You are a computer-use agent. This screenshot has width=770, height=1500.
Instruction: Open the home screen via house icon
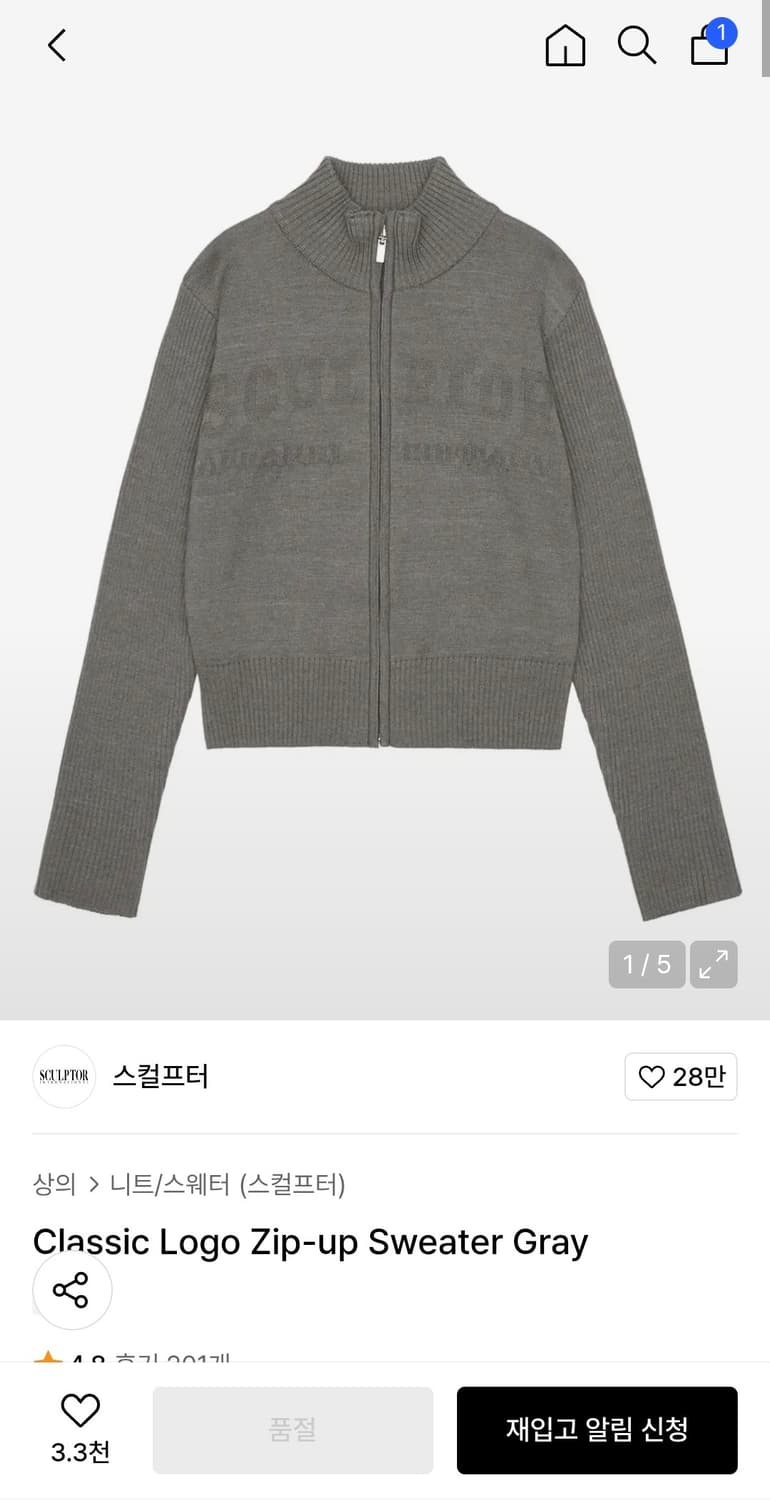click(x=565, y=45)
